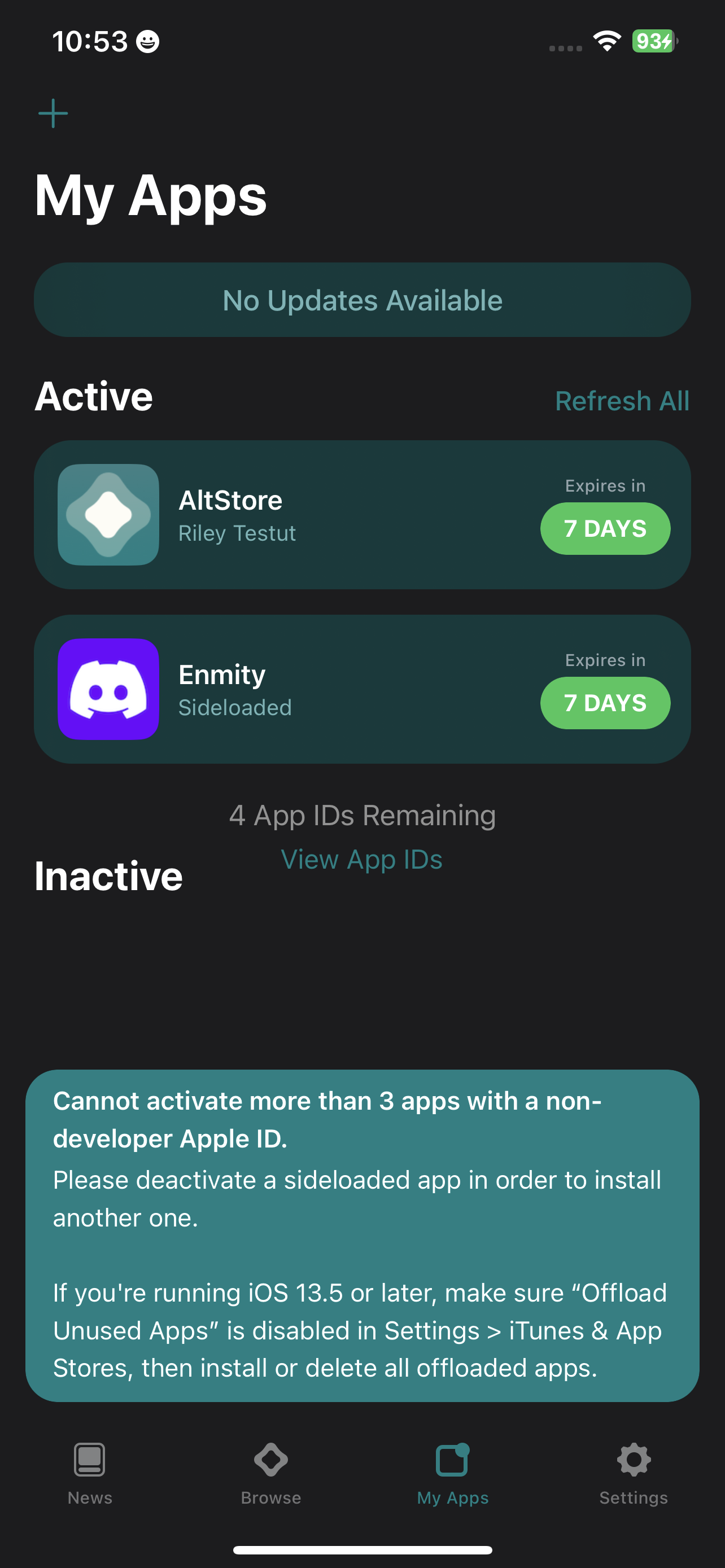Tap the Wi-Fi icon in the status bar
This screenshot has height=1568, width=725.
[606, 40]
